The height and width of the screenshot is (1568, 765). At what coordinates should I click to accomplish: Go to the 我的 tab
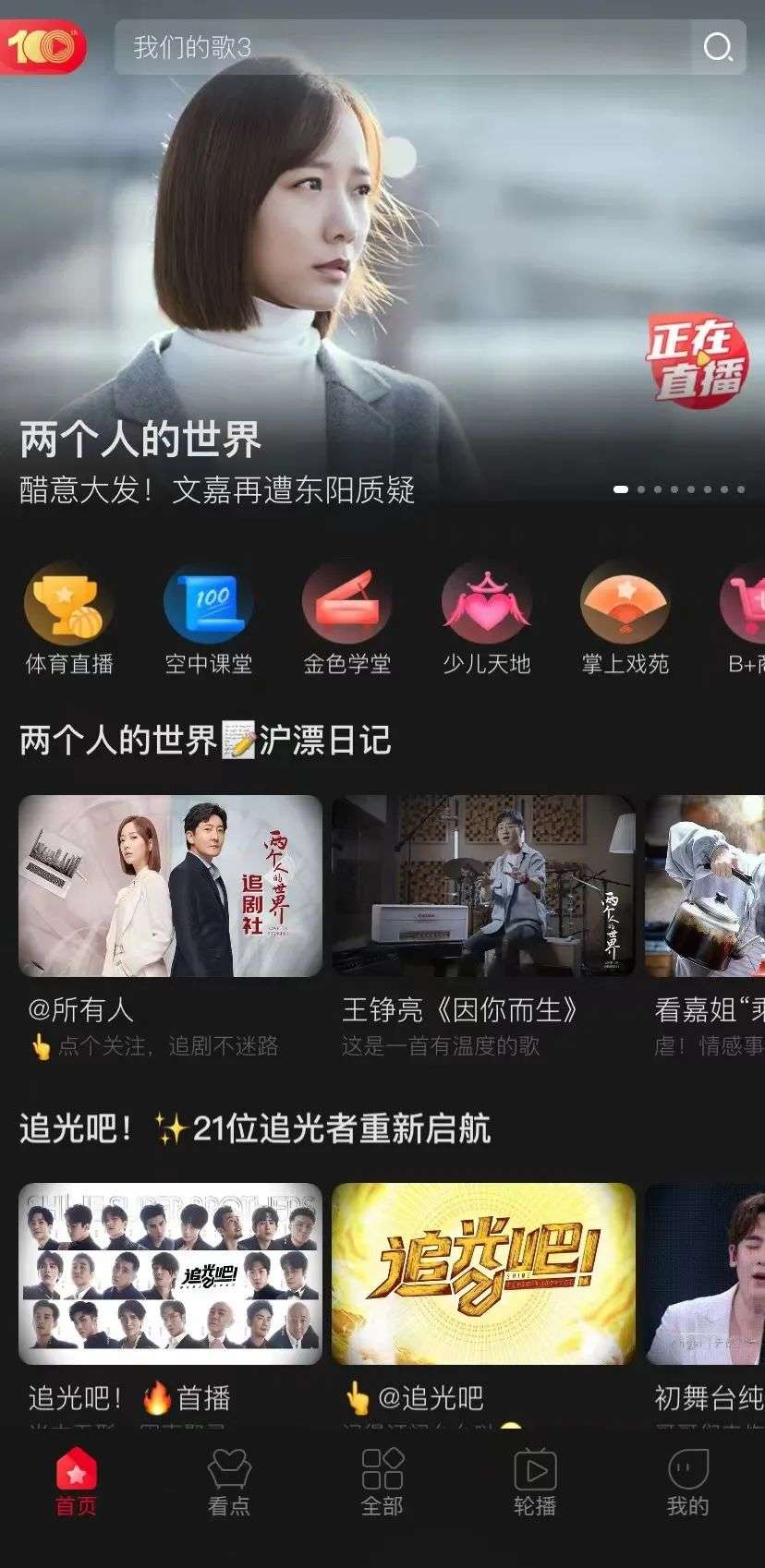click(x=687, y=1482)
